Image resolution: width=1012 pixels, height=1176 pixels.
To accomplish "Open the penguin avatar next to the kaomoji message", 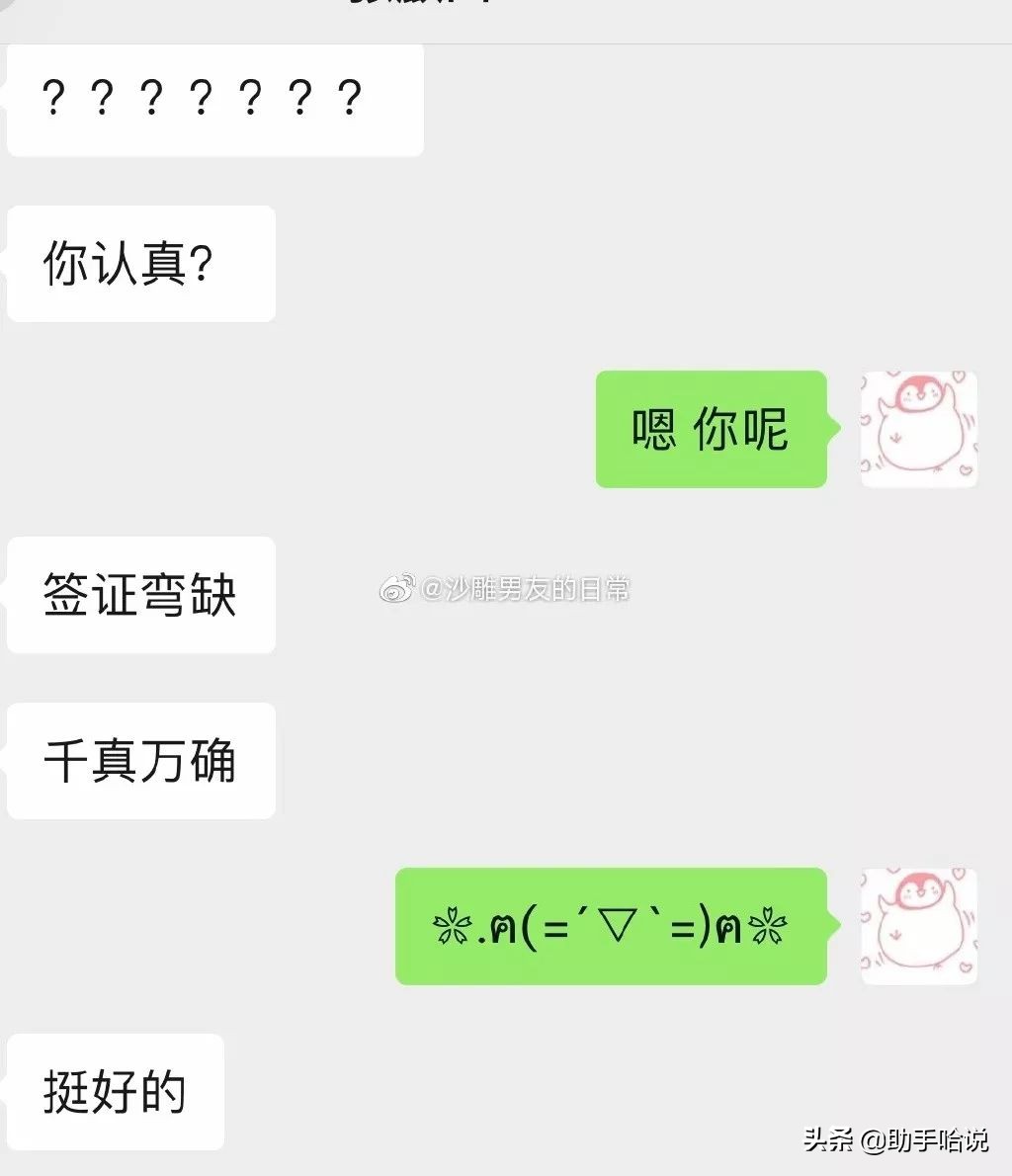I will click(x=918, y=926).
